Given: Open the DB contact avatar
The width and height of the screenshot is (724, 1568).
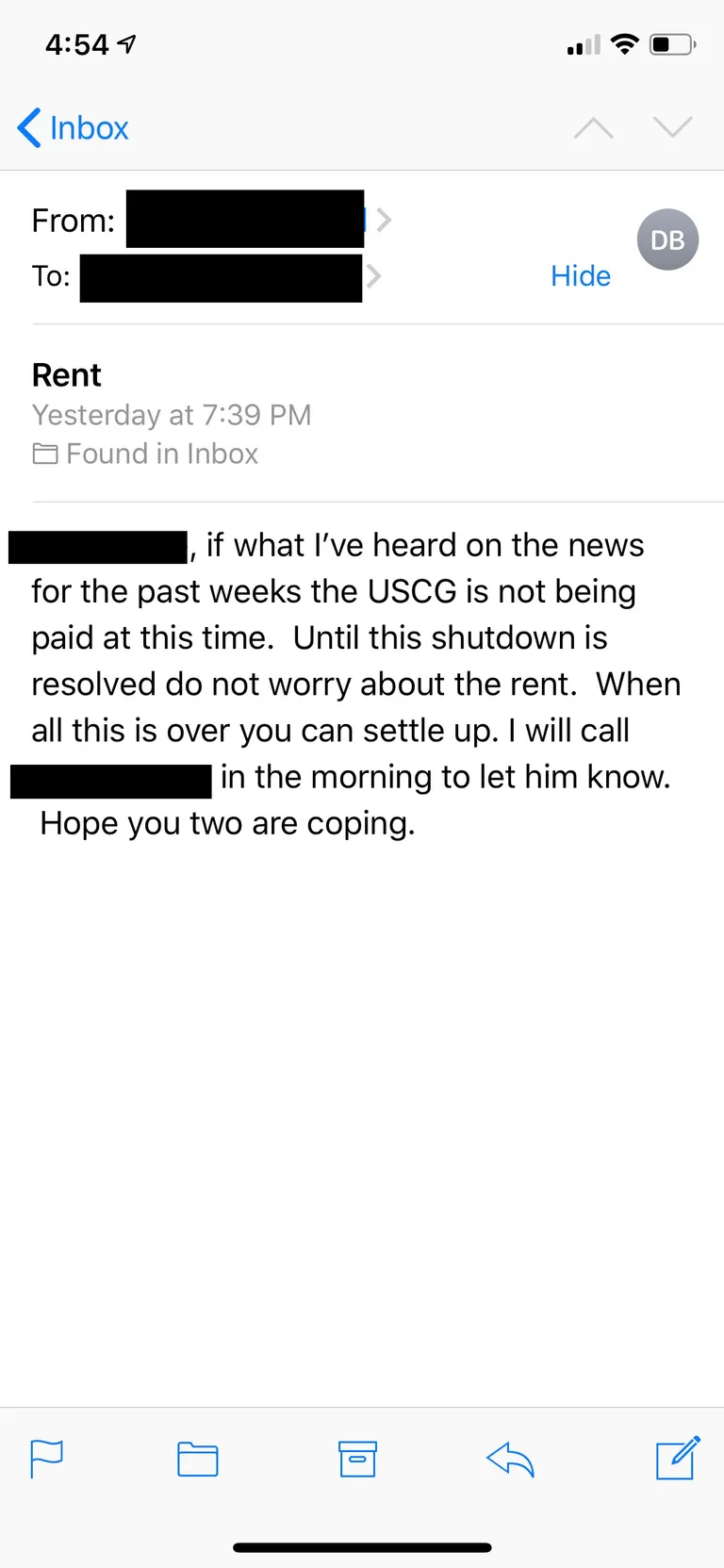Looking at the screenshot, I should tap(667, 239).
